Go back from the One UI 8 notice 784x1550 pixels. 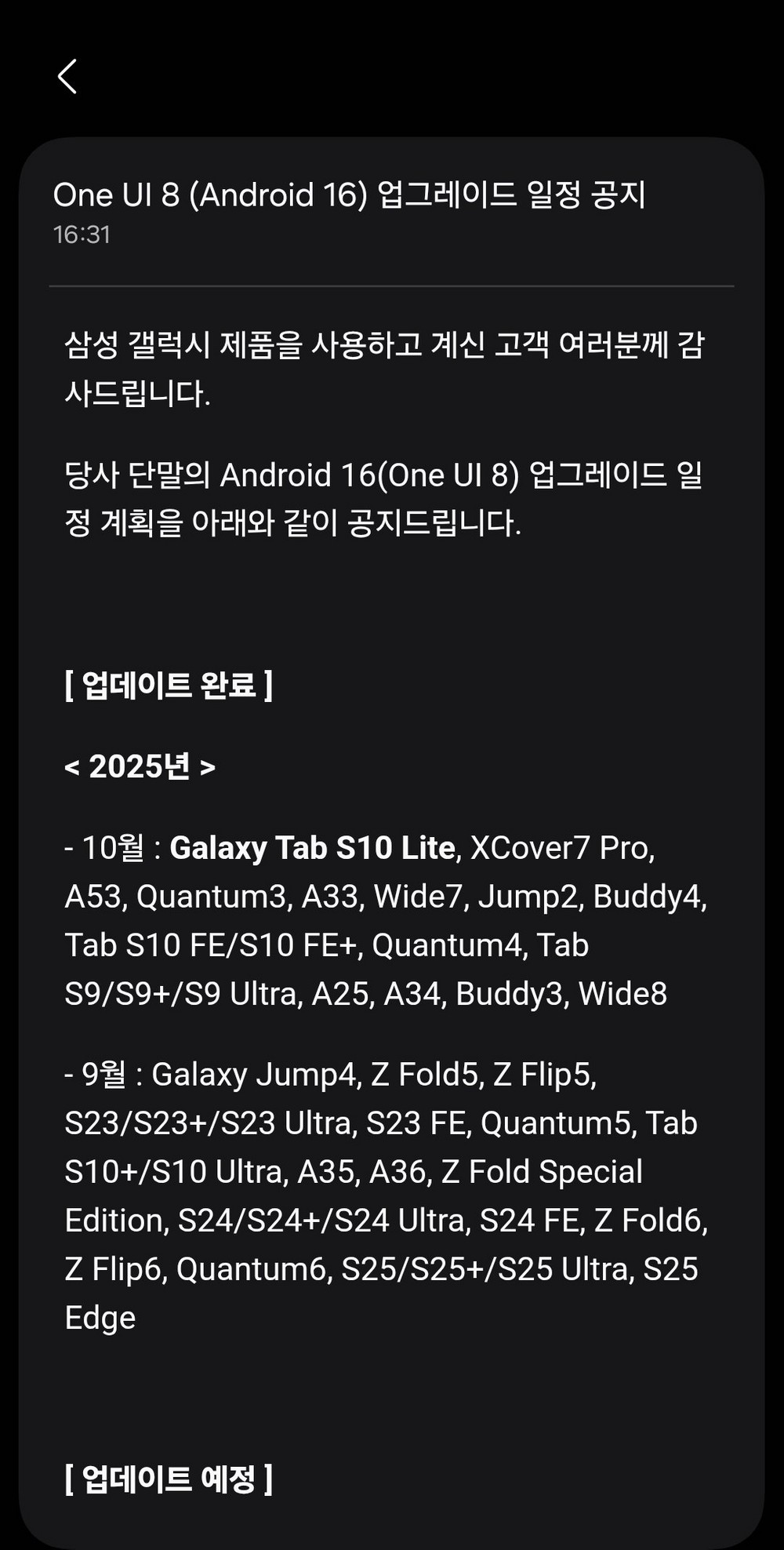[67, 76]
